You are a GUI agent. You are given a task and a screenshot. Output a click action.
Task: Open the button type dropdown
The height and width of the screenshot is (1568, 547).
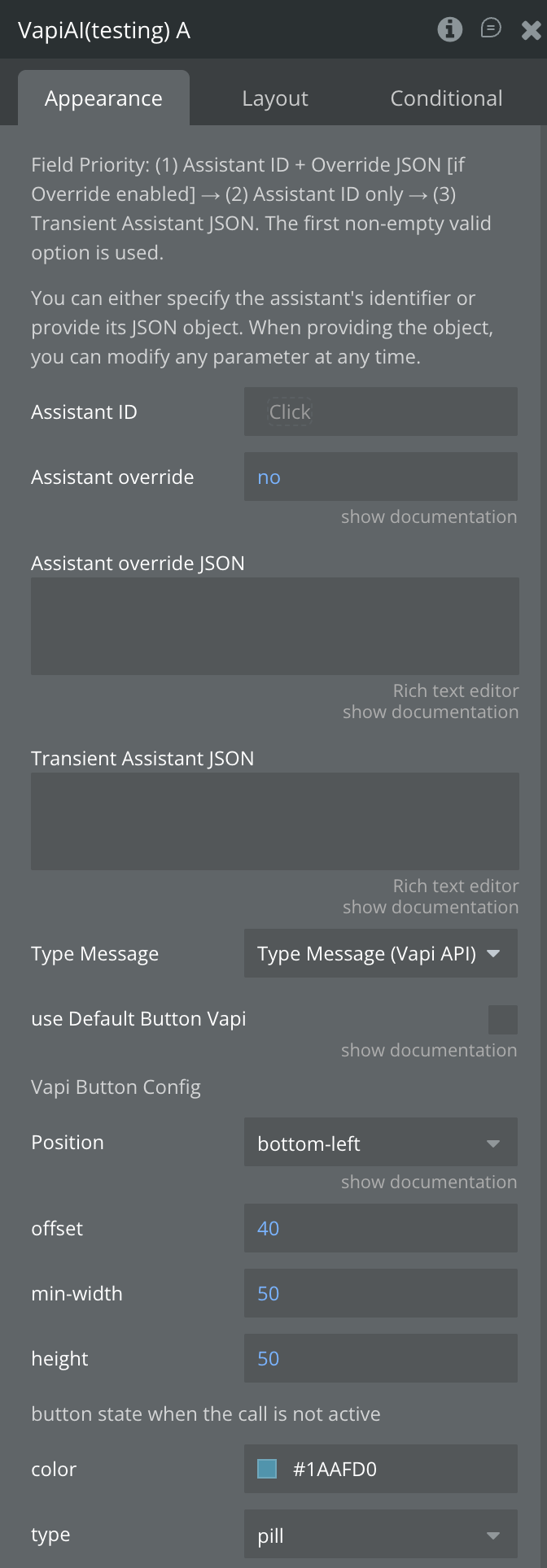pos(380,1535)
